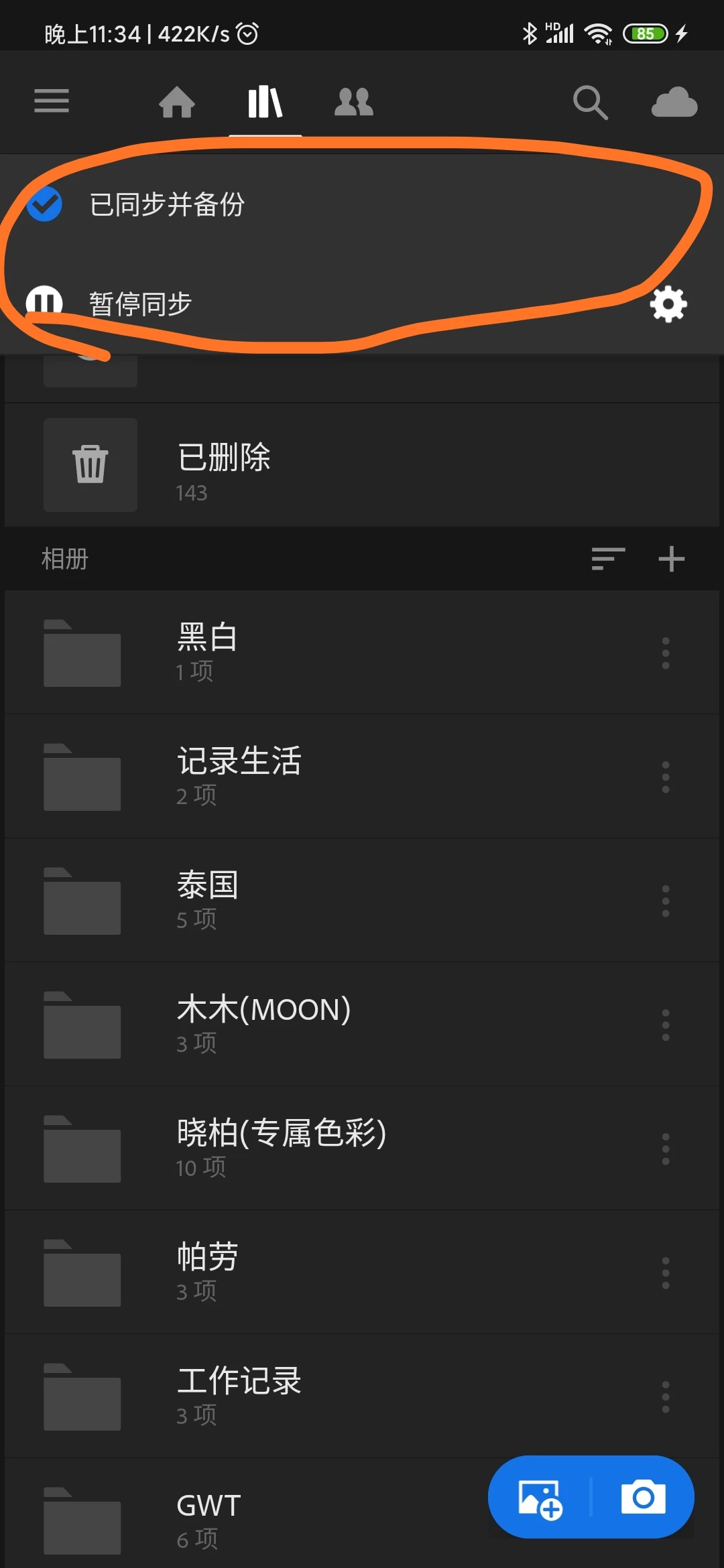
Task: Switch to the shared people tab
Action: tap(353, 102)
